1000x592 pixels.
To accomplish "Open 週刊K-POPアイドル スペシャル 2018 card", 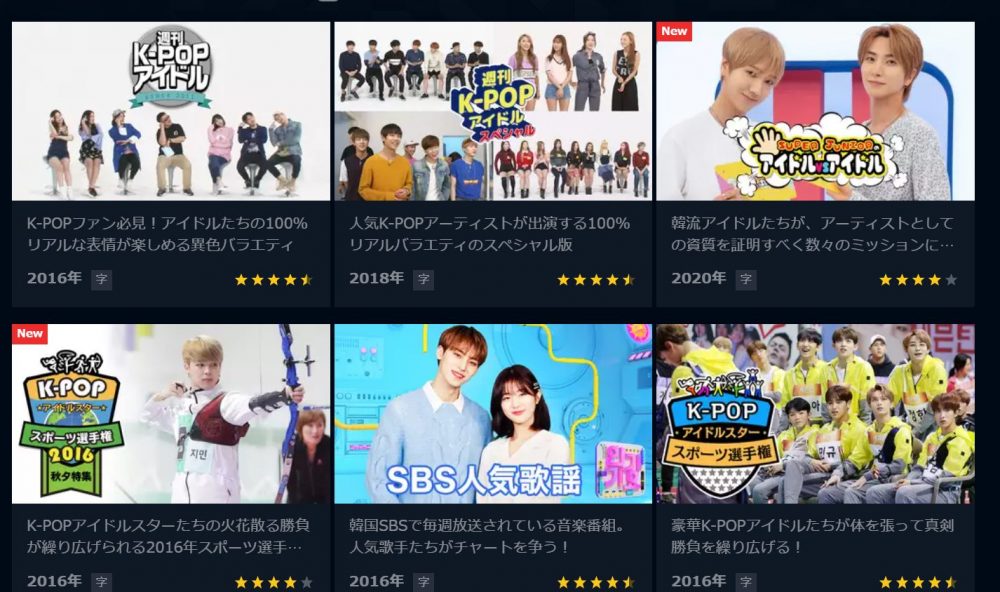I will tap(492, 112).
